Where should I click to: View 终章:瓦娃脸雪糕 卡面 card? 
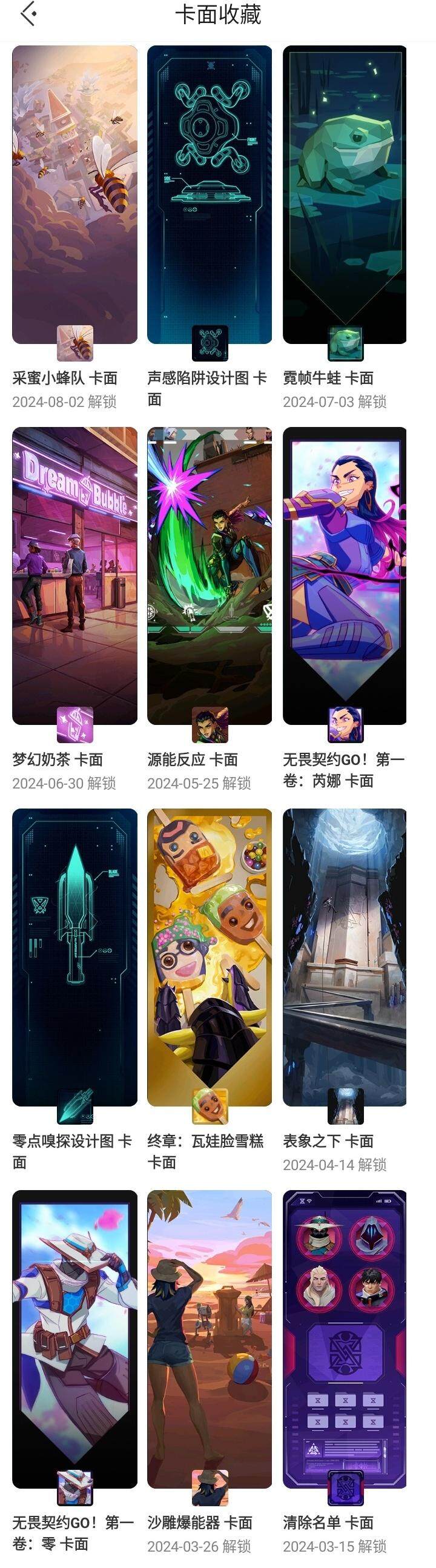[210, 957]
